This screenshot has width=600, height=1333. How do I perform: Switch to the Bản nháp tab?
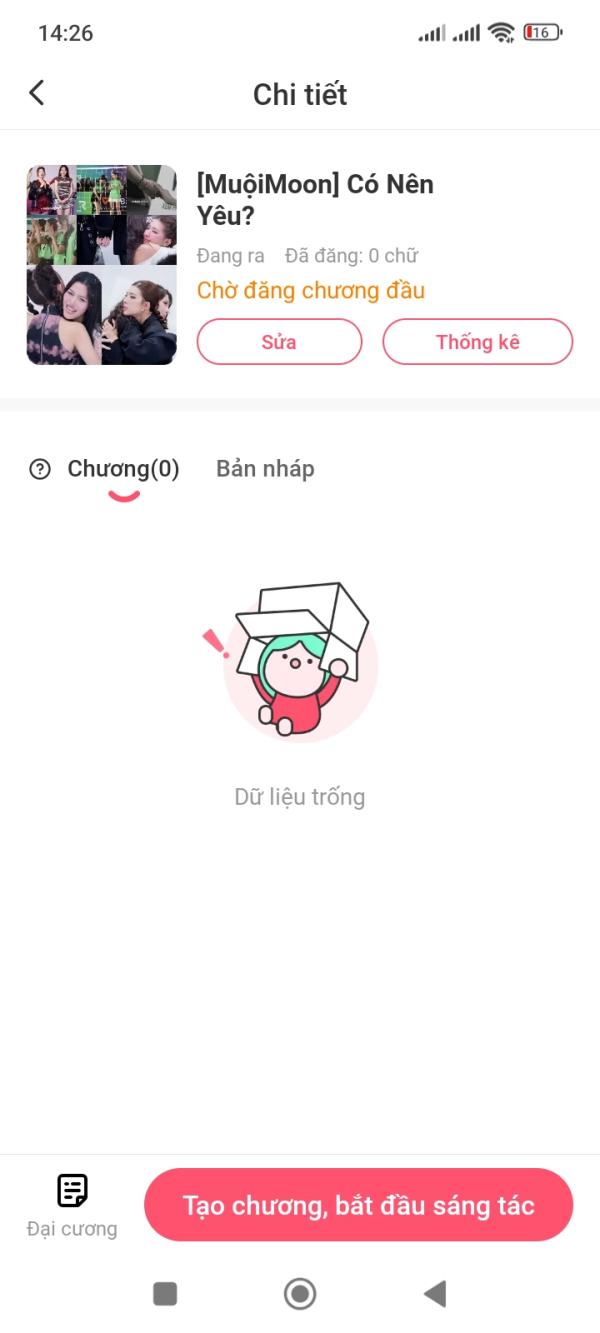[x=265, y=469]
